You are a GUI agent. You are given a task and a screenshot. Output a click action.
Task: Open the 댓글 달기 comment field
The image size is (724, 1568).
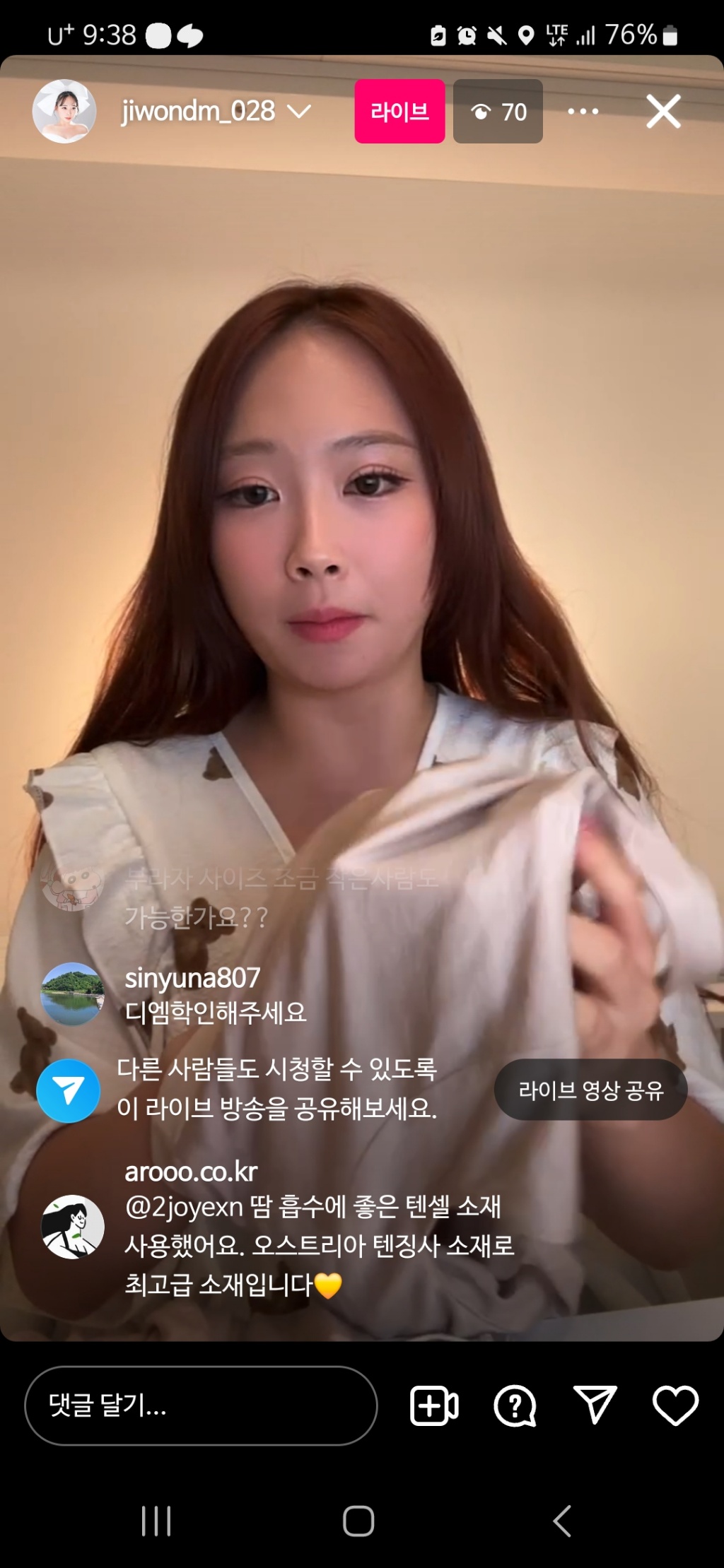tap(201, 1405)
